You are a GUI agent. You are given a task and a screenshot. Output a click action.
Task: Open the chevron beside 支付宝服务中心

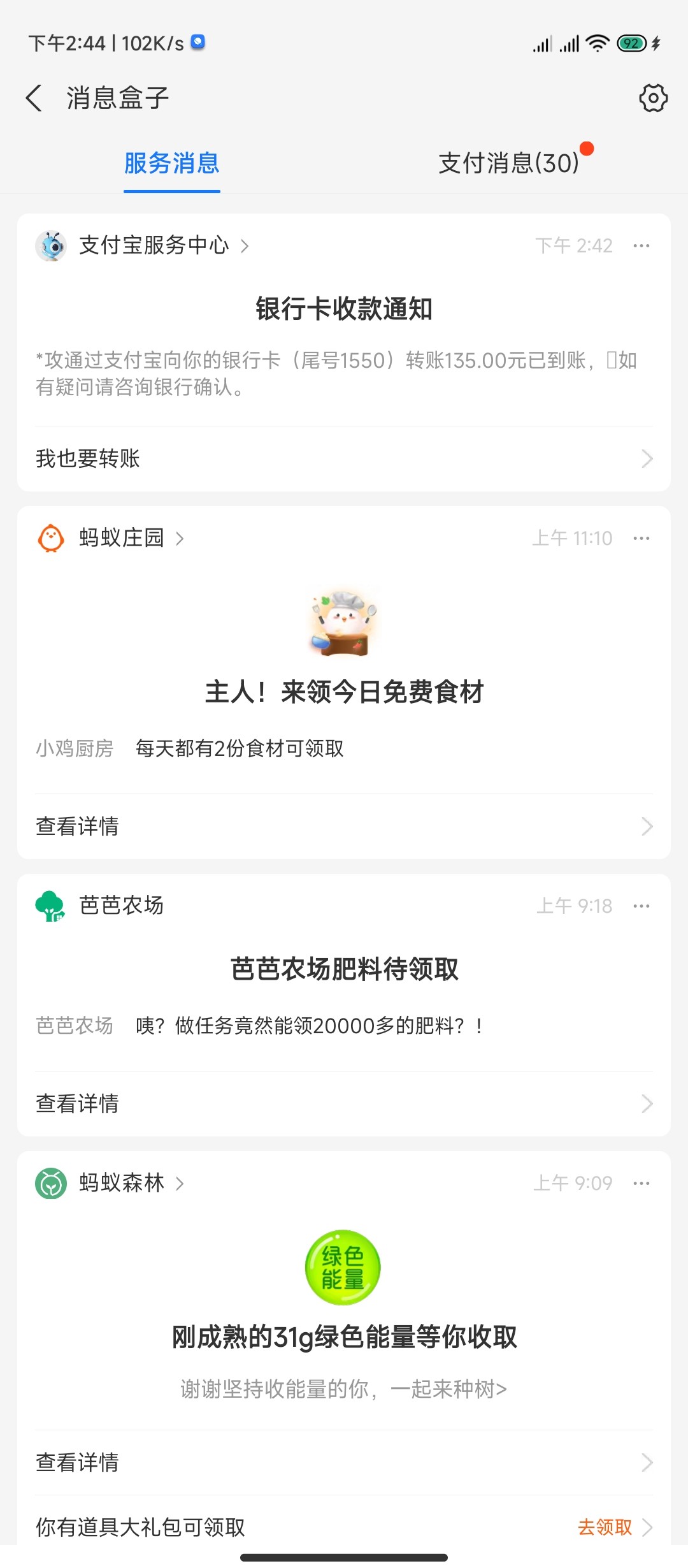[245, 247]
